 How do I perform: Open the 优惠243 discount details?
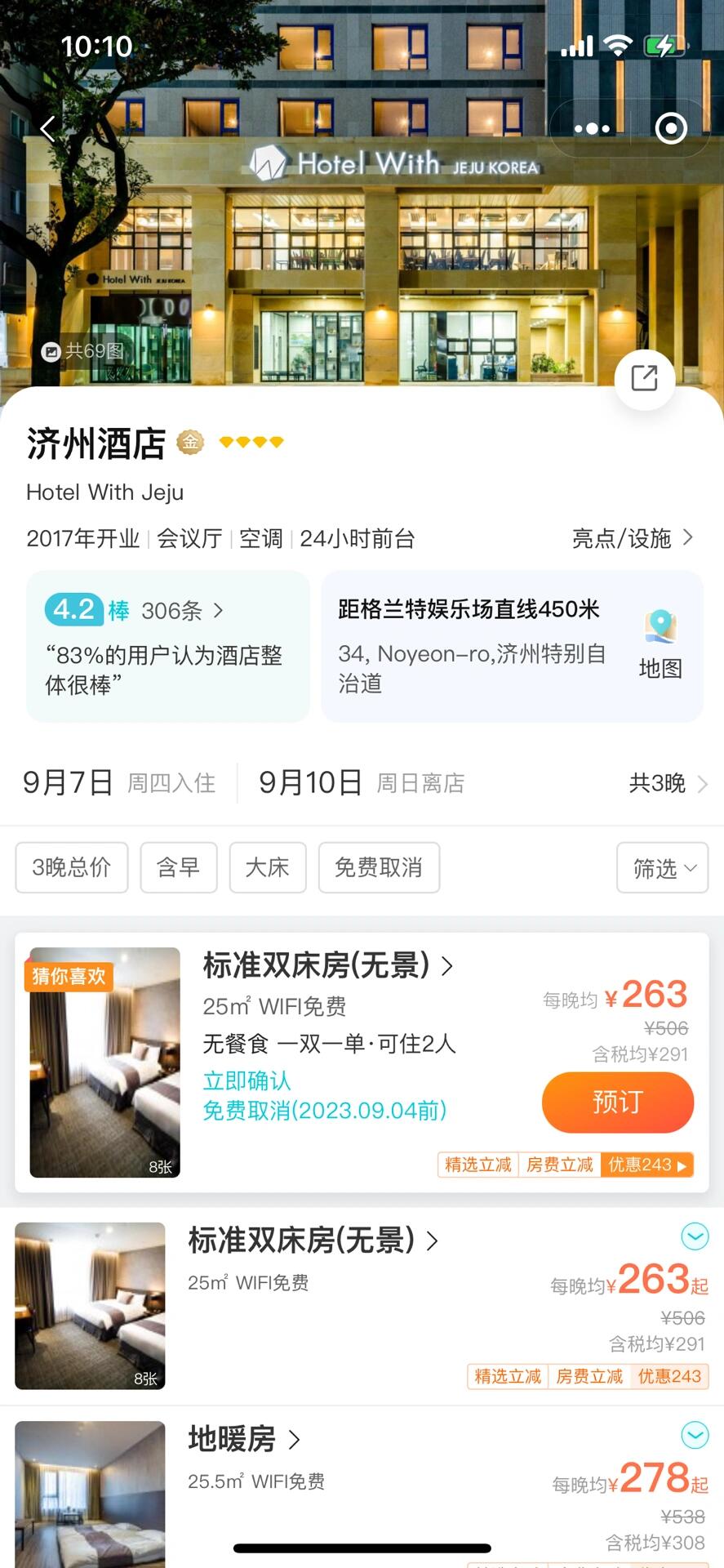click(647, 1165)
